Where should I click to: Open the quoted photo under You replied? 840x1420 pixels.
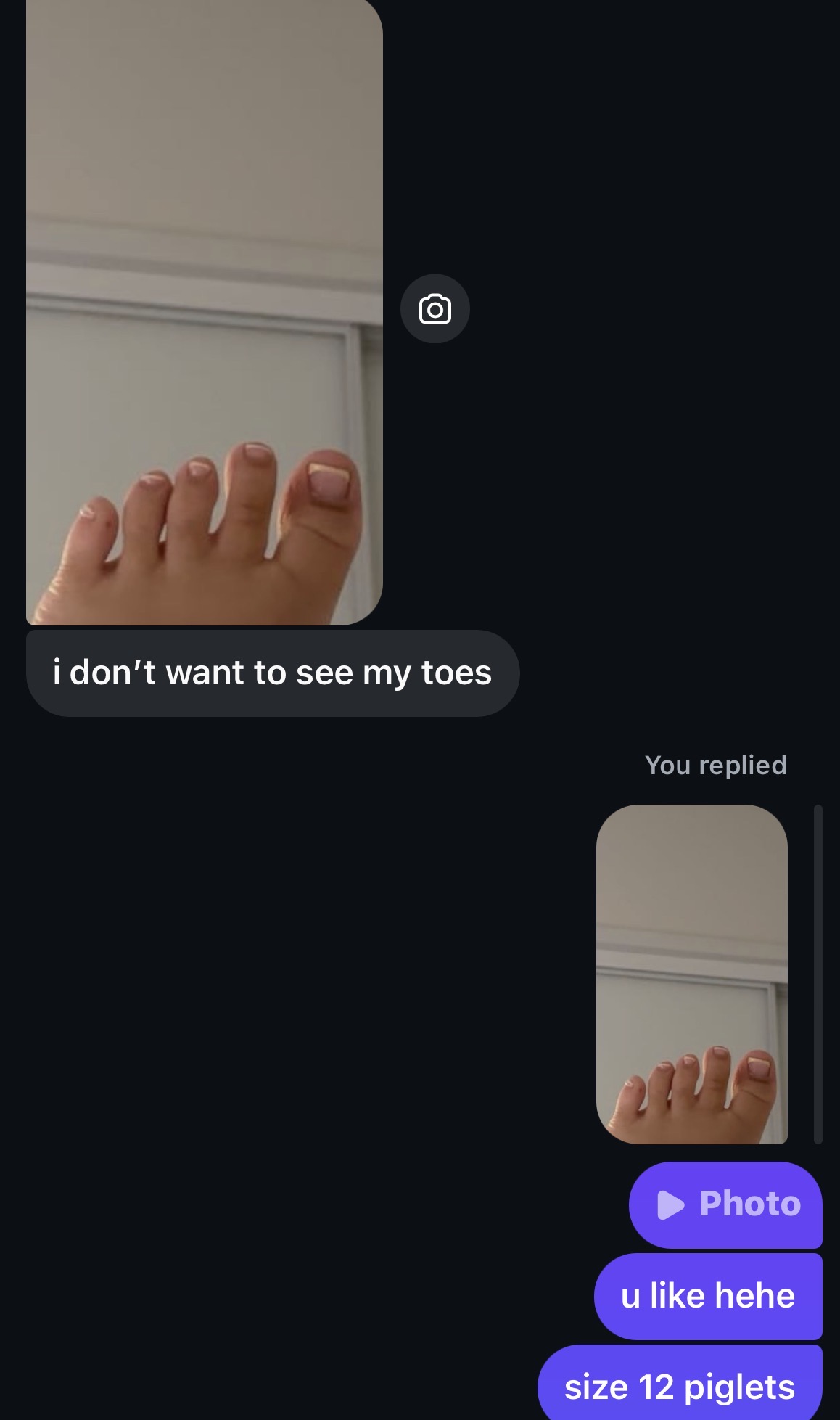pyautogui.click(x=691, y=974)
